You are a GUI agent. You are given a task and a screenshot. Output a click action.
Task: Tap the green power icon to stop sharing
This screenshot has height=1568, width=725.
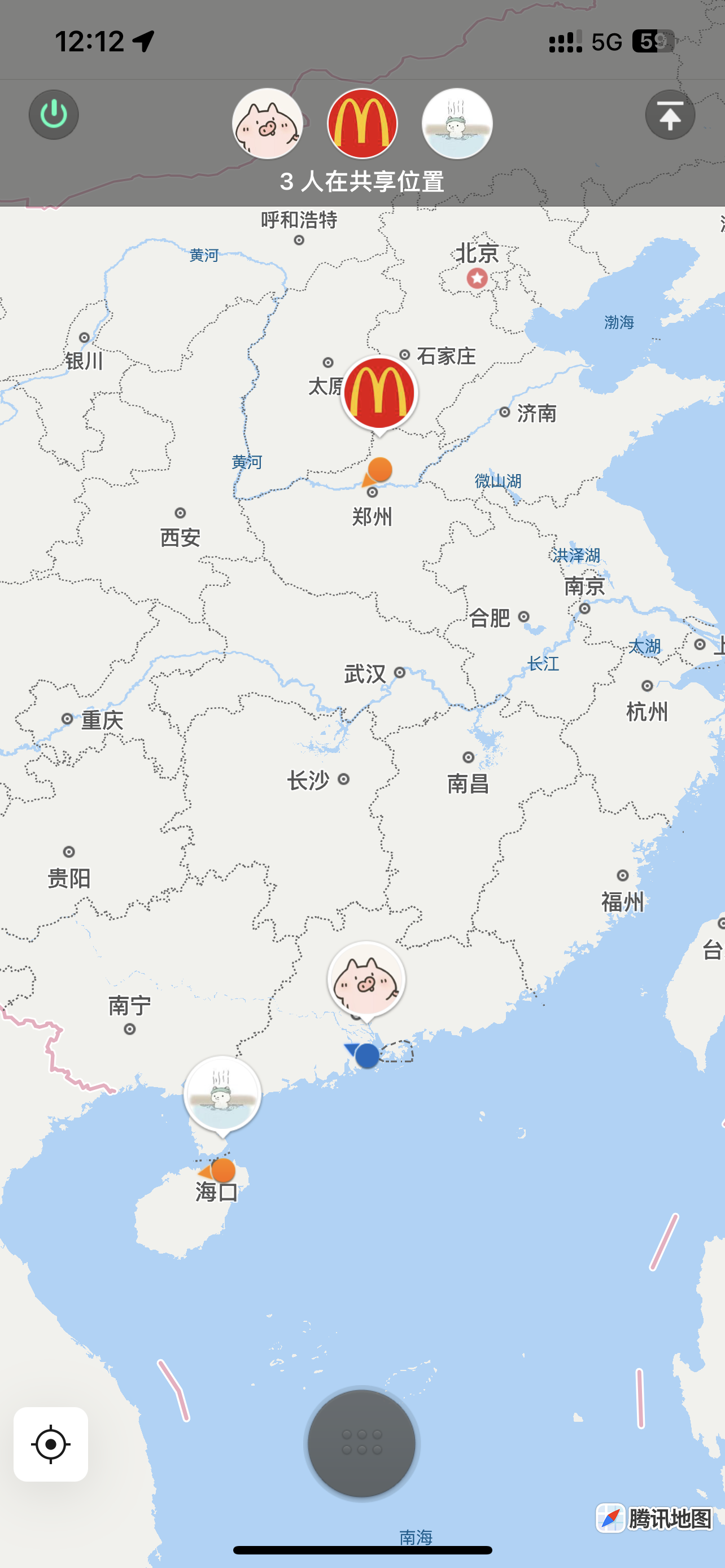tap(54, 115)
